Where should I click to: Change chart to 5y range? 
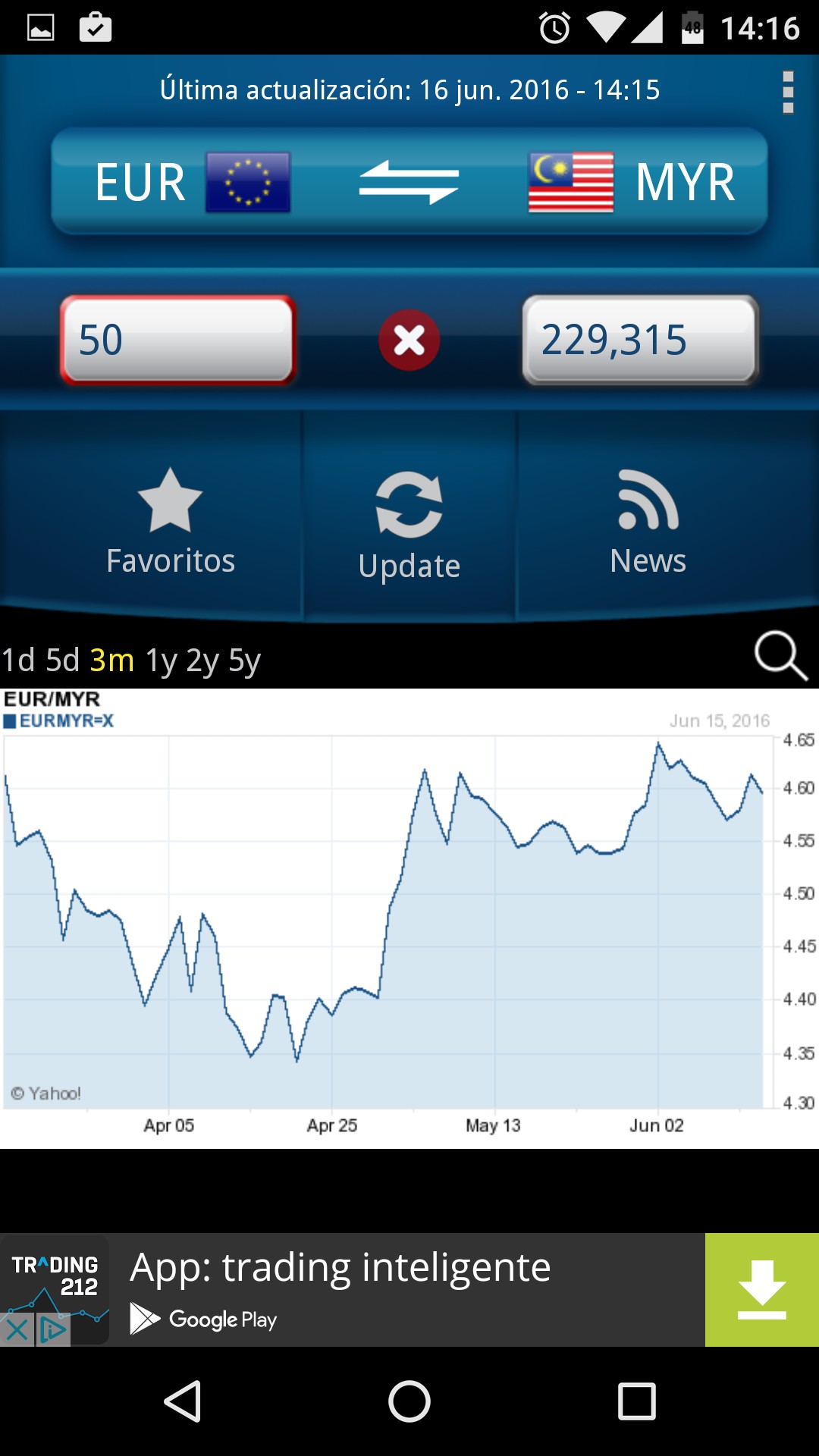point(245,661)
